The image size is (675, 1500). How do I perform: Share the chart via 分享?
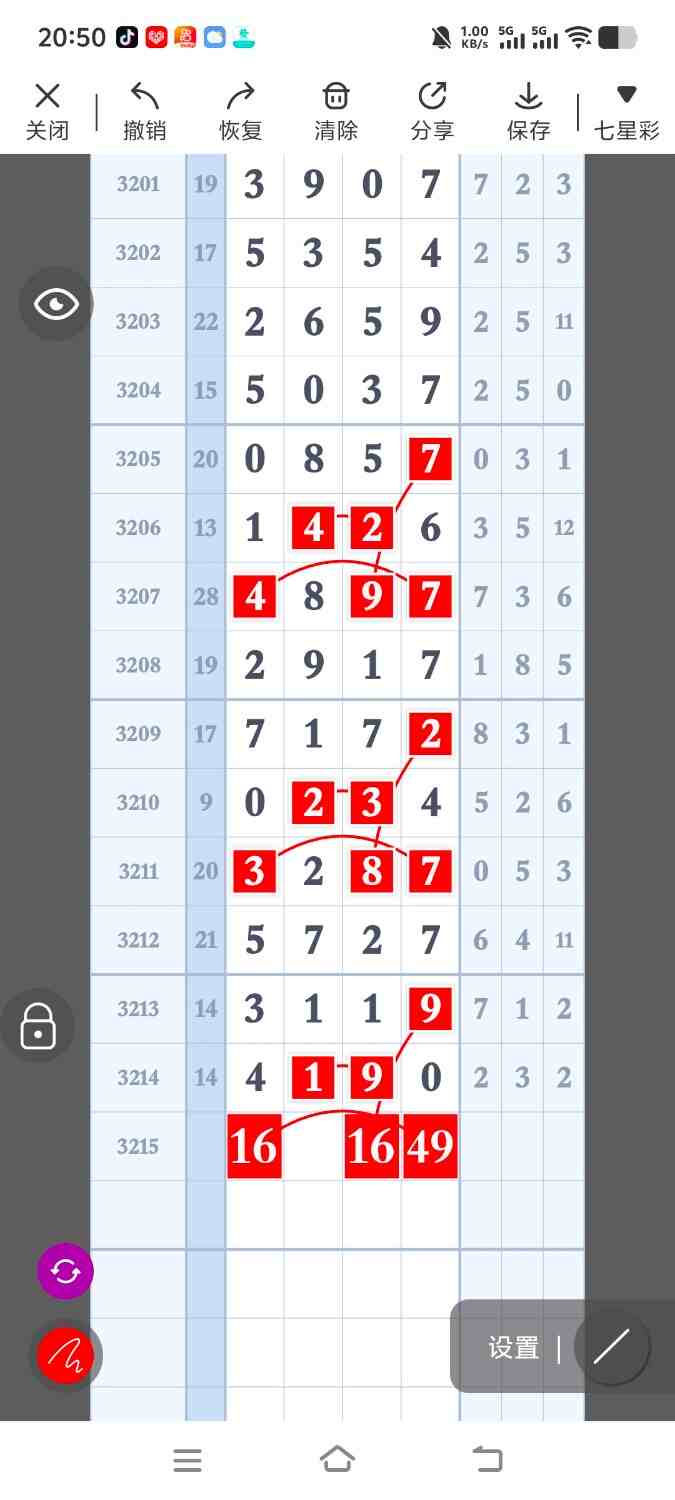coord(432,111)
